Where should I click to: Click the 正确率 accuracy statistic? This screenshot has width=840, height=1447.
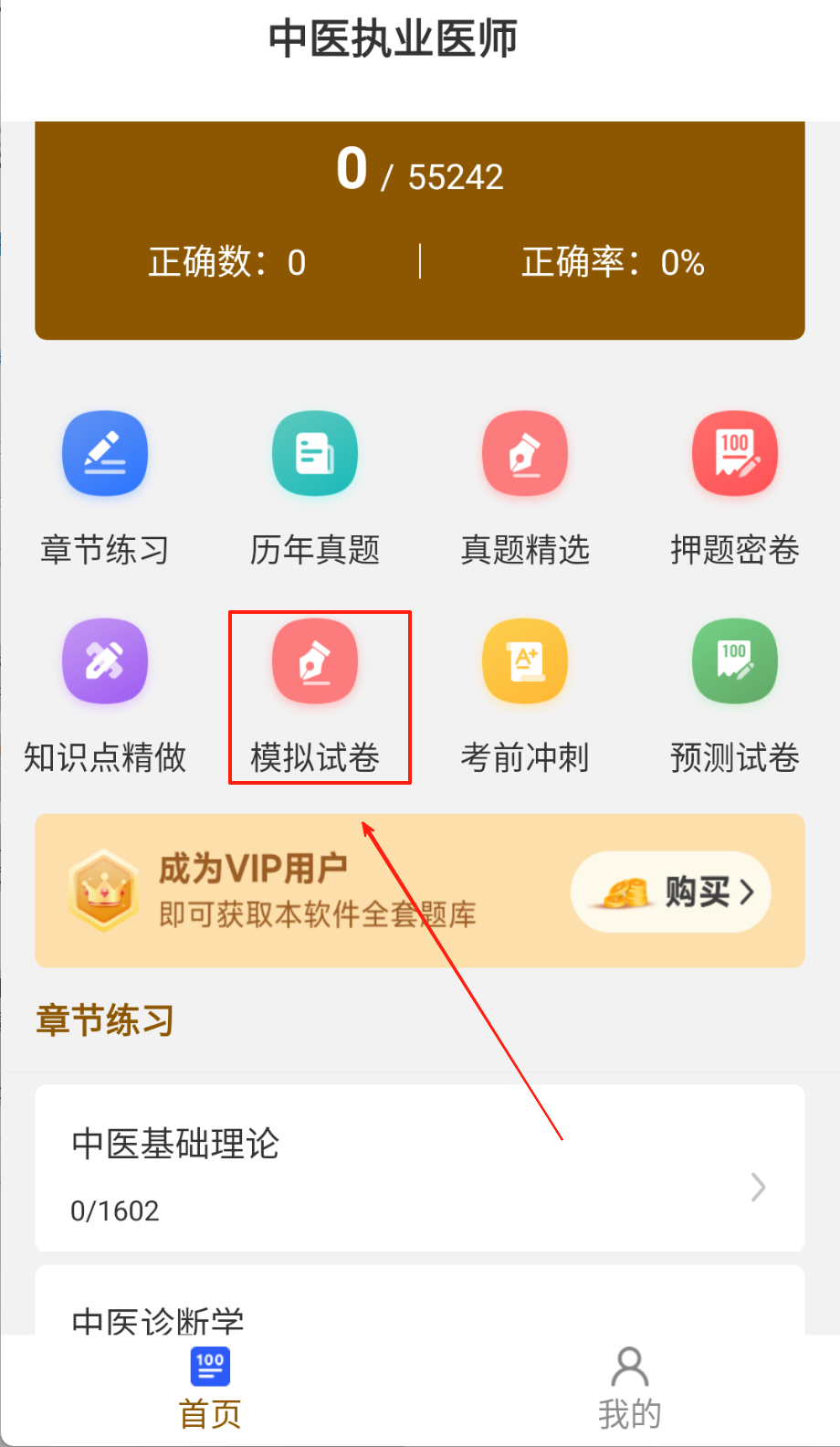pos(612,263)
